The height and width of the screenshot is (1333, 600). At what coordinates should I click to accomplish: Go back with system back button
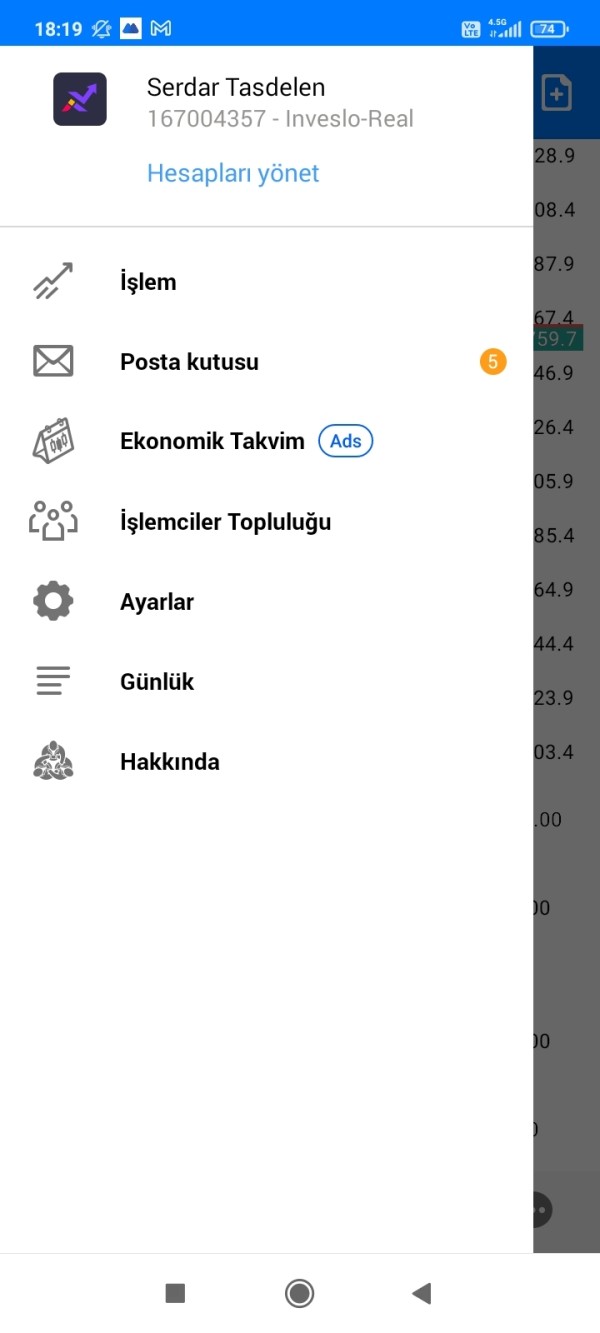coord(422,1293)
